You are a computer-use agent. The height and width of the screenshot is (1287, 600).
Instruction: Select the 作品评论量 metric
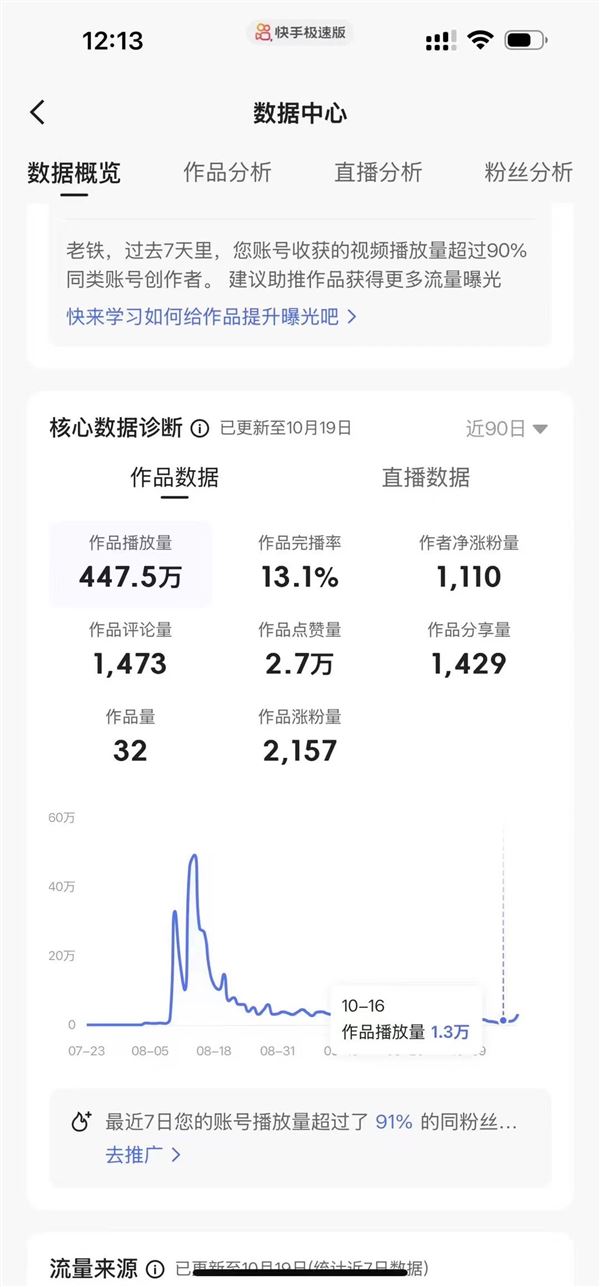tap(131, 649)
